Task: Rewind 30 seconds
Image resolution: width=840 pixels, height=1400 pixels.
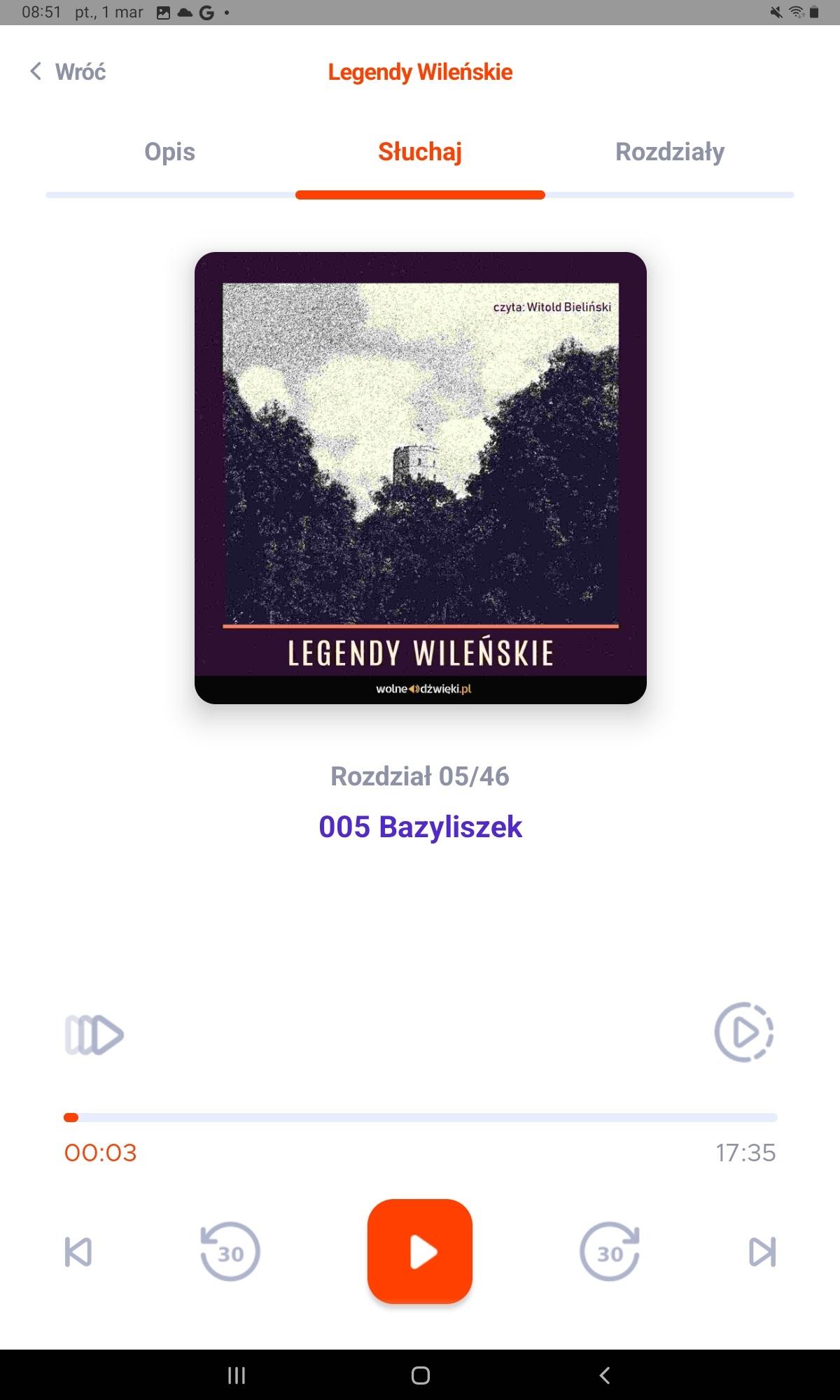Action: [x=230, y=1252]
